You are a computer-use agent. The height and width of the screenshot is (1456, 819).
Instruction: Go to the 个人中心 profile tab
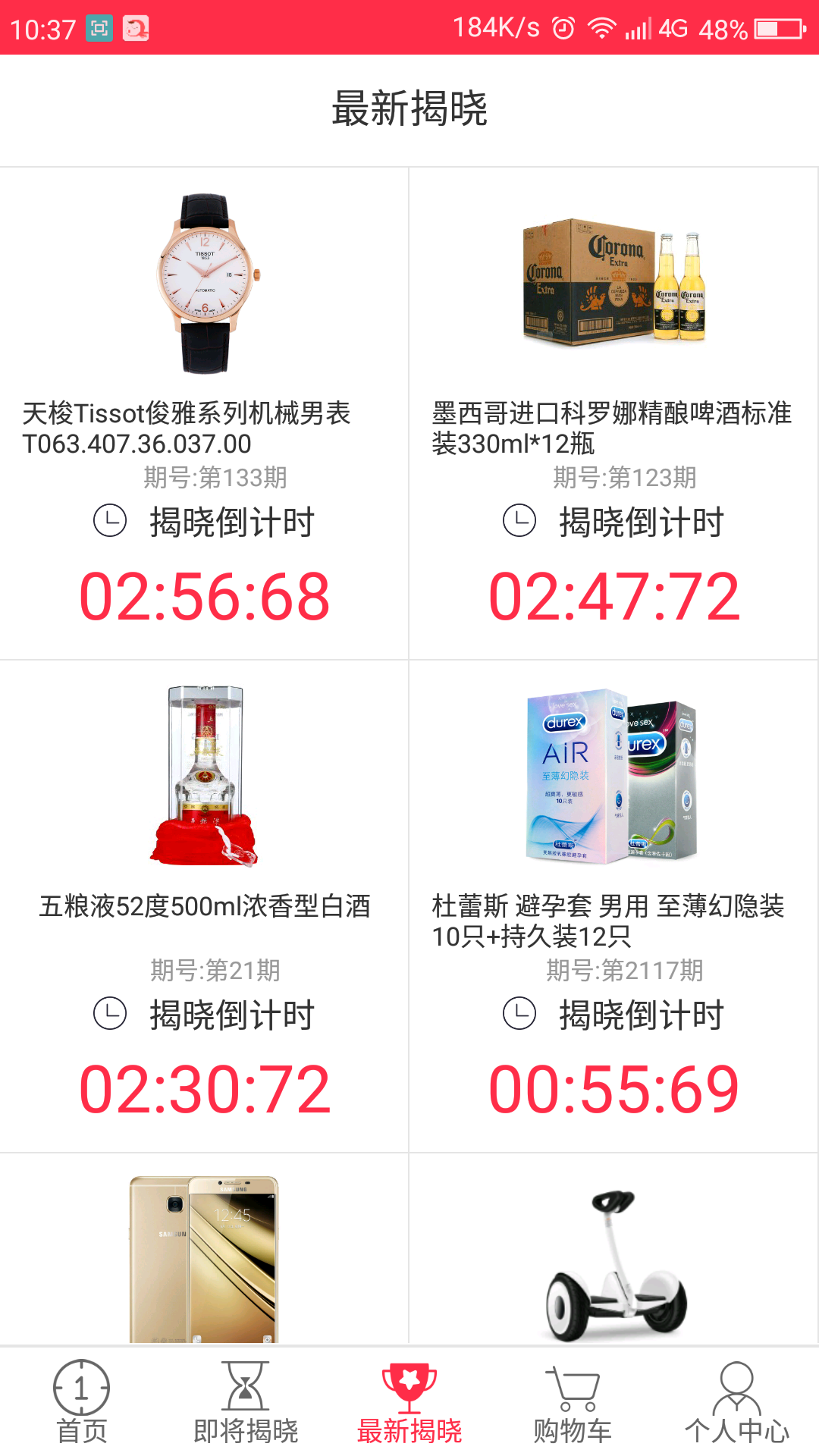737,1401
